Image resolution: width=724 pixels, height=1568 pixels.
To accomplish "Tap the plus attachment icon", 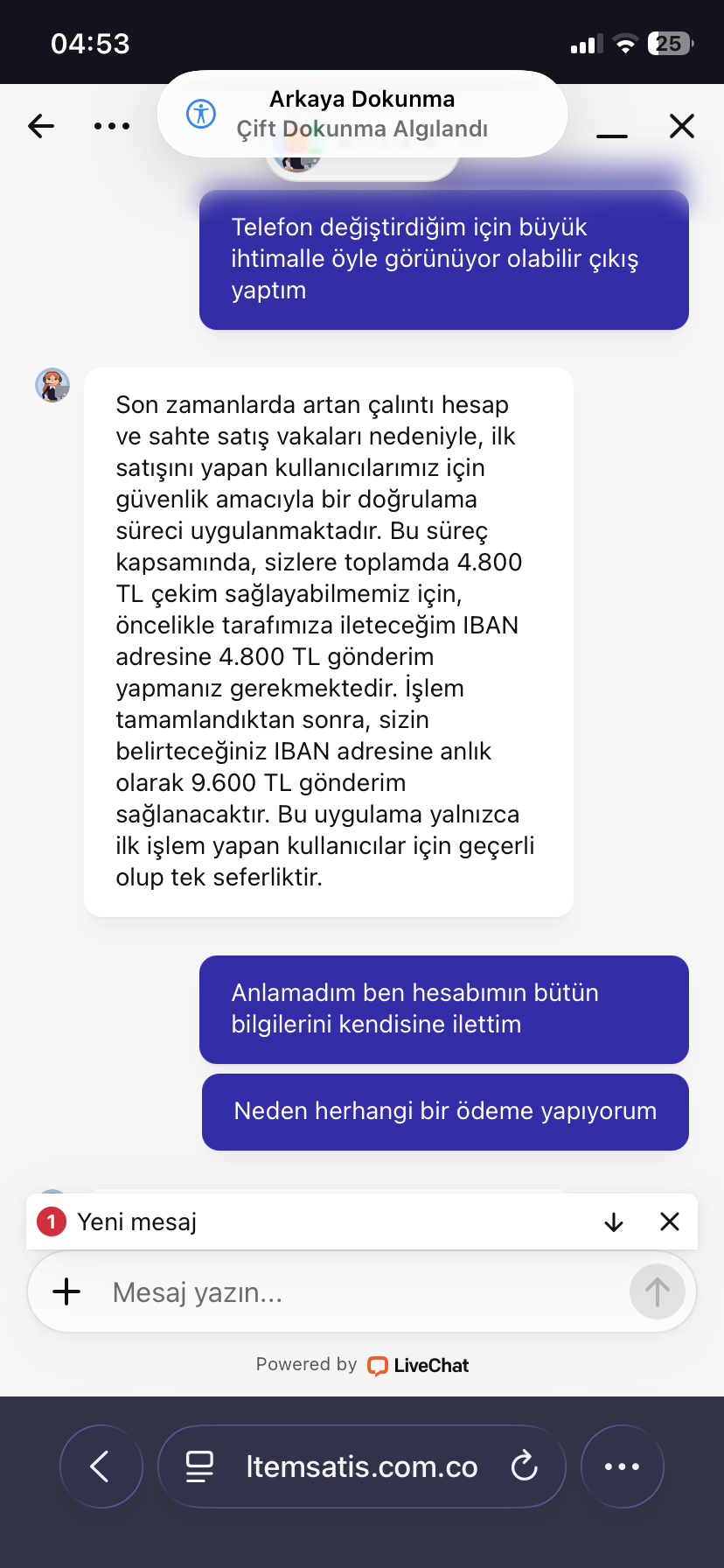I will point(66,1291).
